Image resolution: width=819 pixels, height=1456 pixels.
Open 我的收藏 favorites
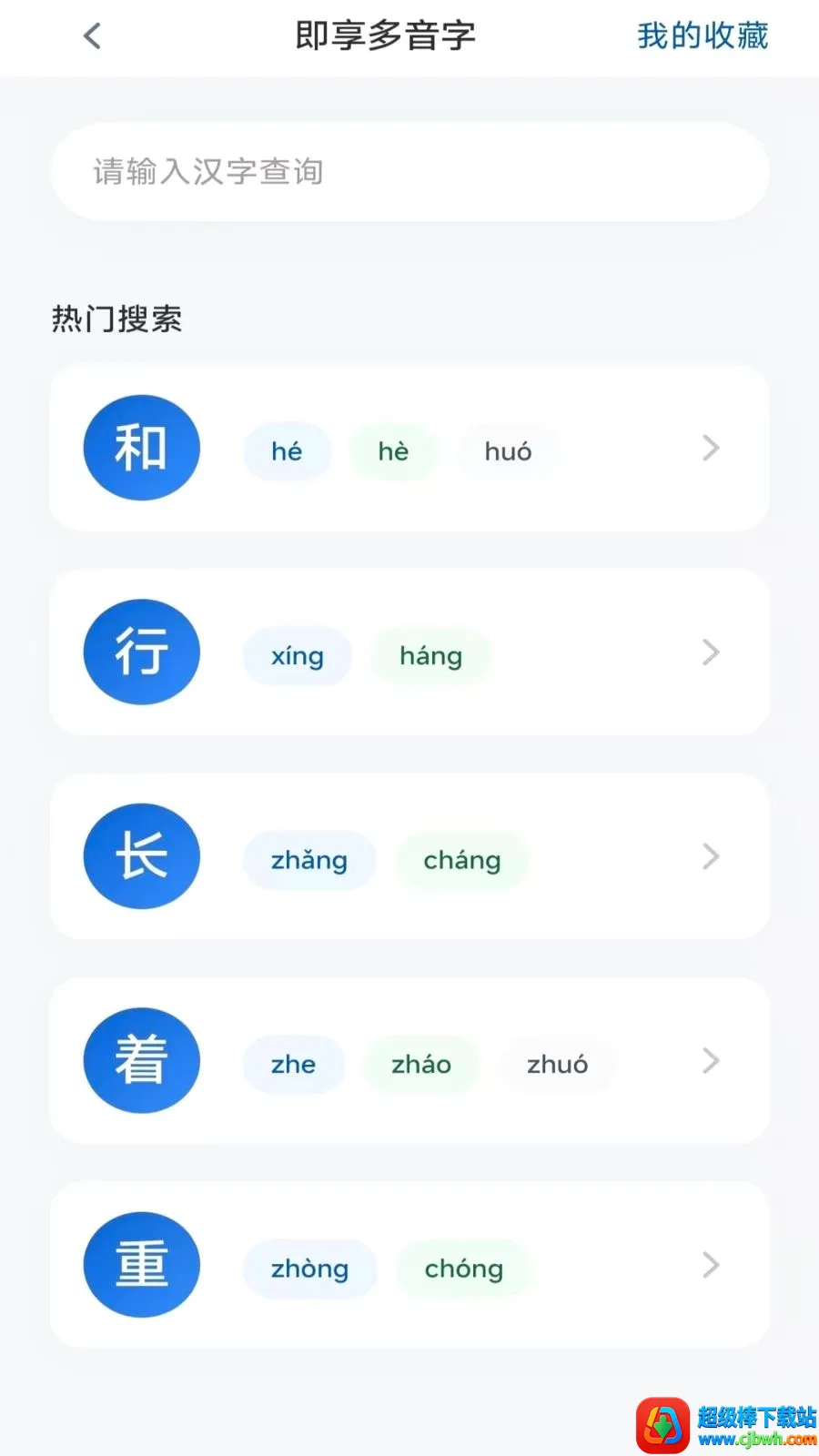pos(703,35)
